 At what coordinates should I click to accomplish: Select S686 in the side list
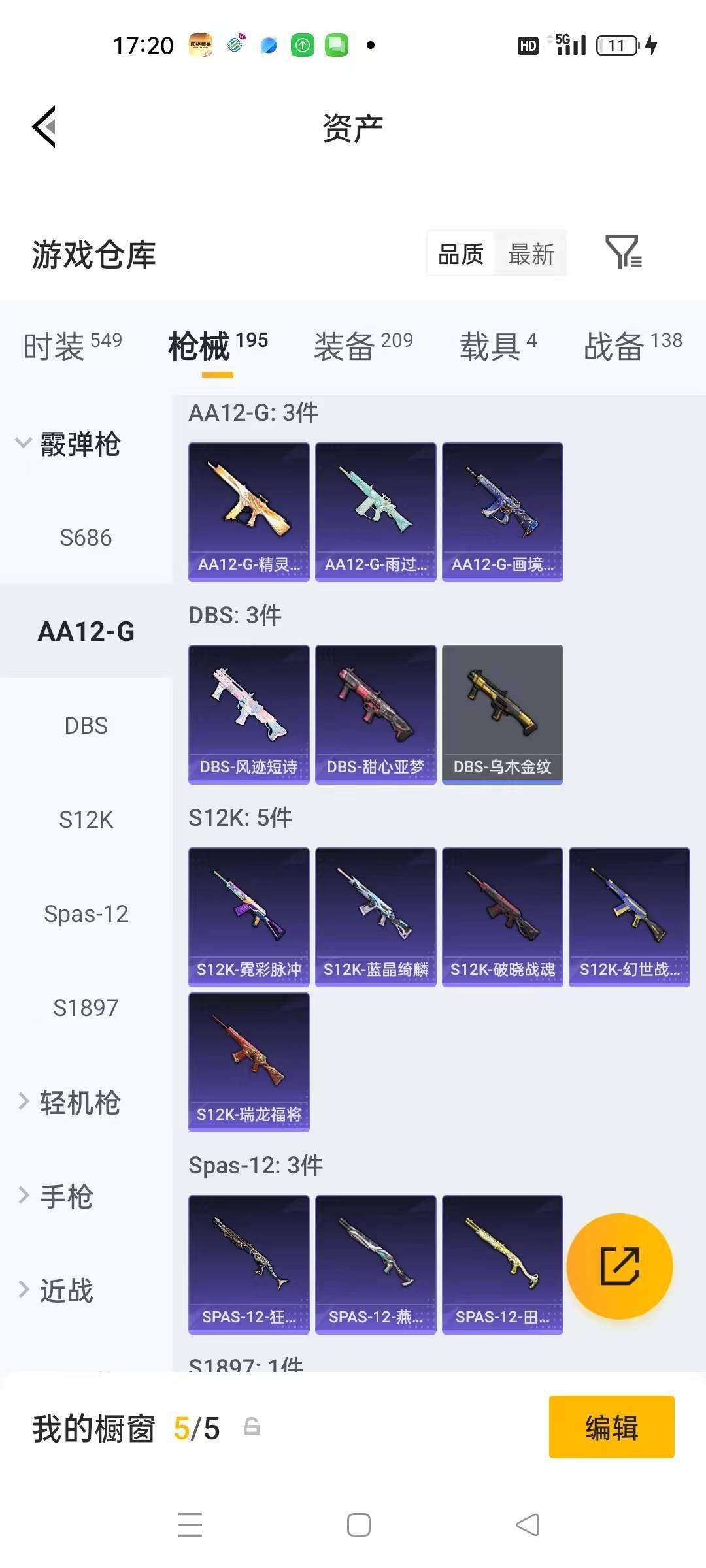coord(86,538)
